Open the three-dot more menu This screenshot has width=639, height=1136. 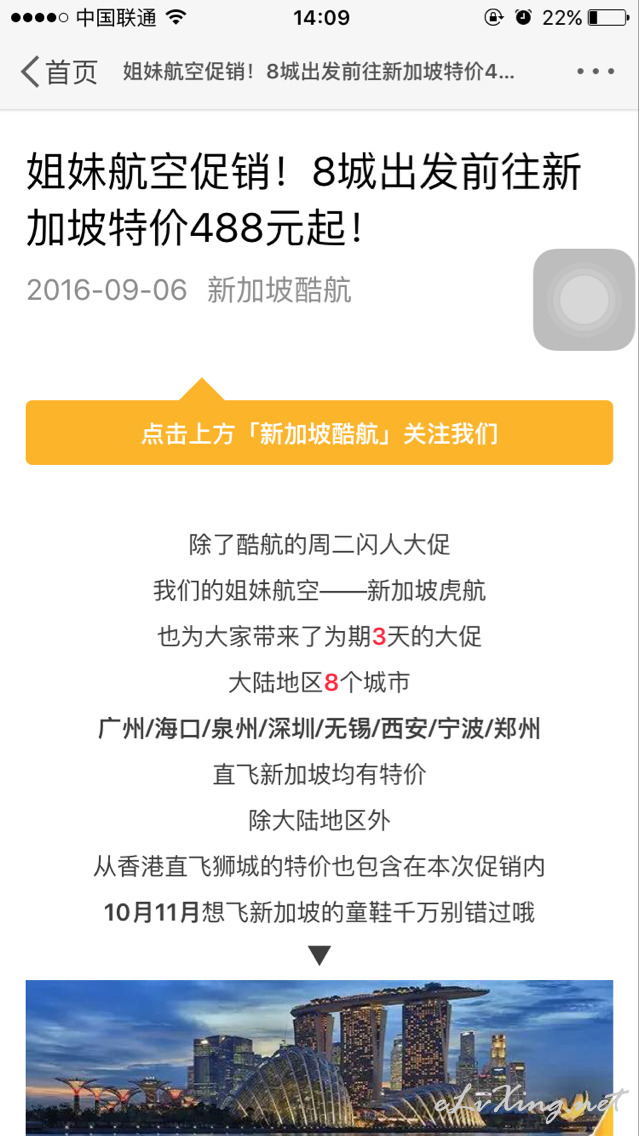[596, 72]
